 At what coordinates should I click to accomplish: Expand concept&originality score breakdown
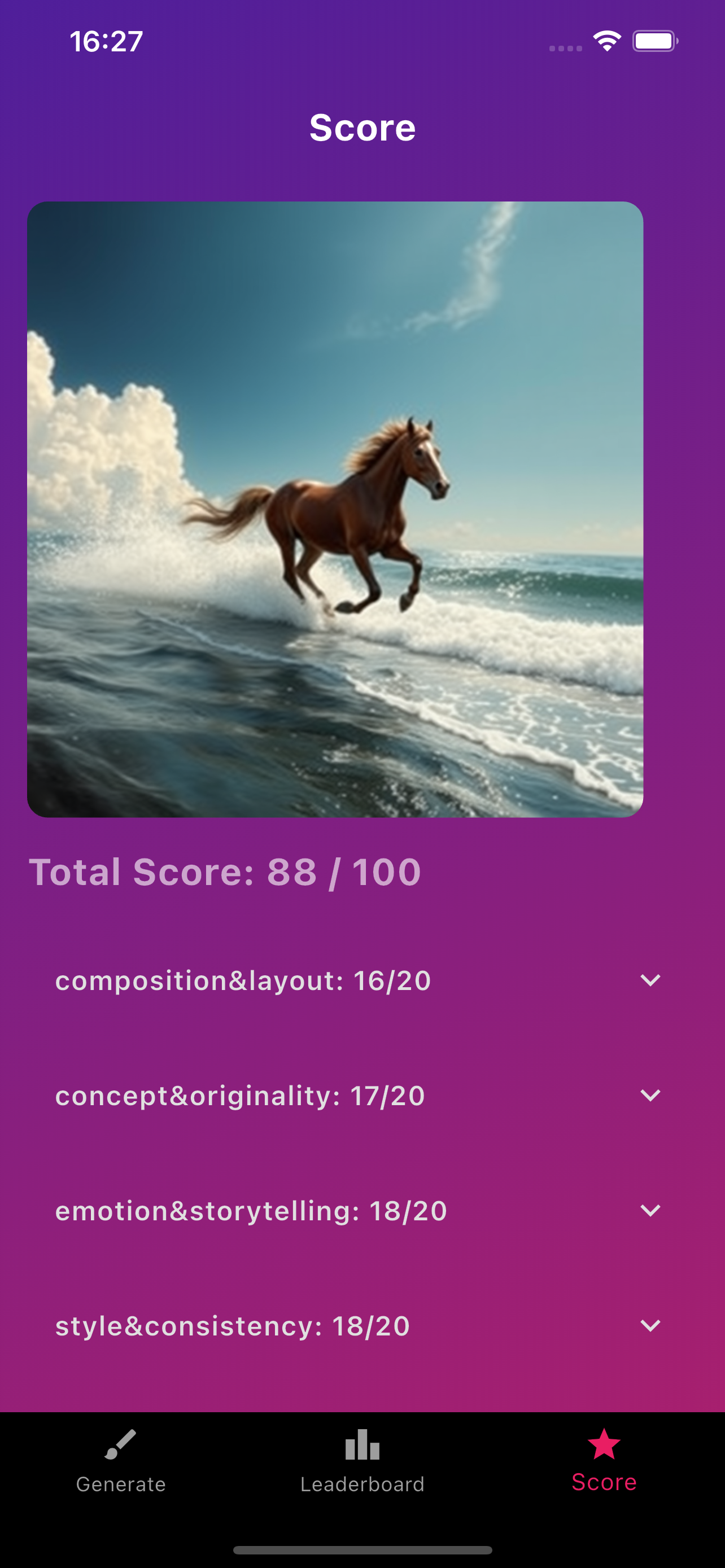pos(650,1096)
